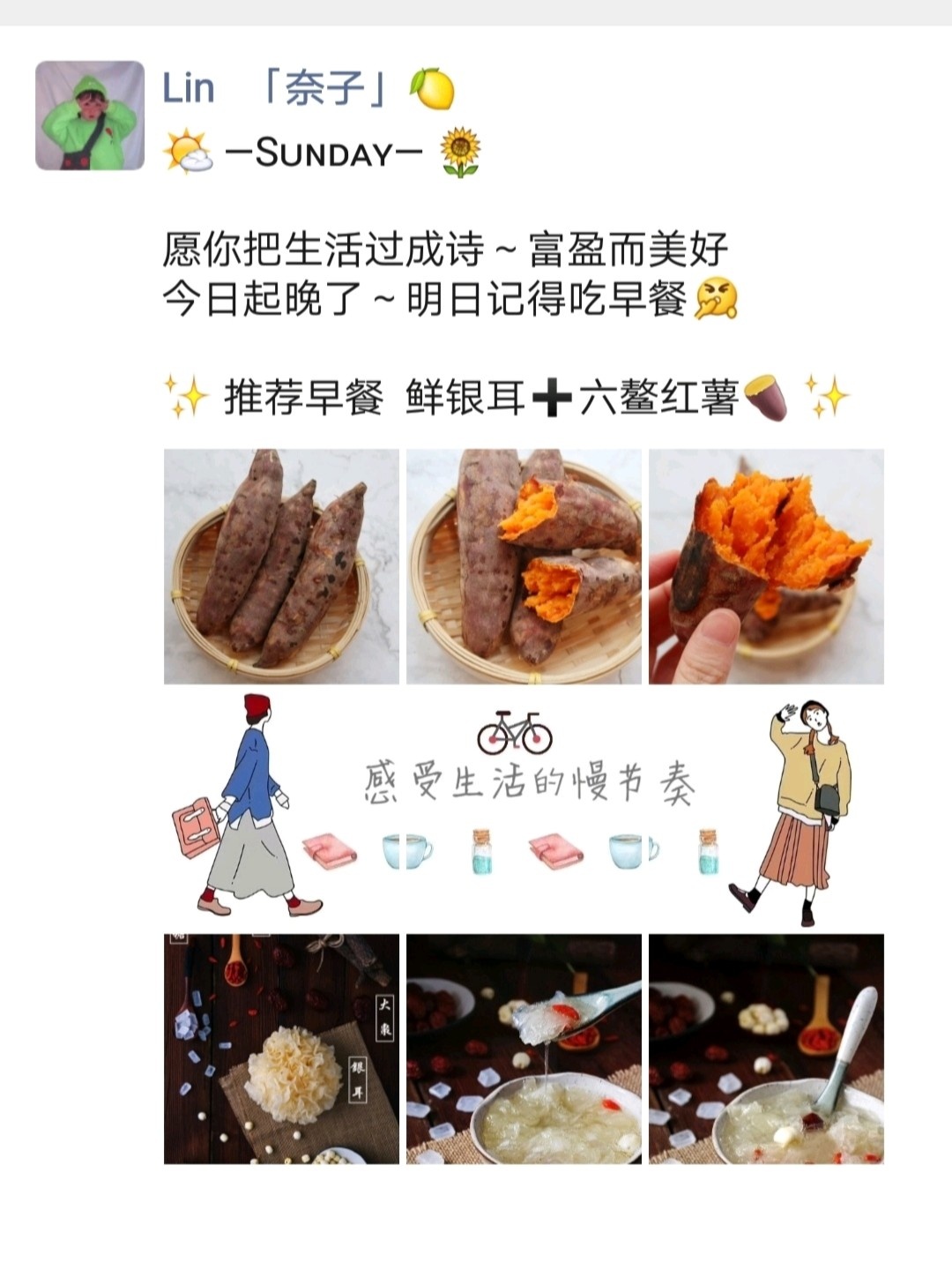952x1270 pixels.
Task: Open the tile with the bicycle illustration
Action: click(x=524, y=808)
